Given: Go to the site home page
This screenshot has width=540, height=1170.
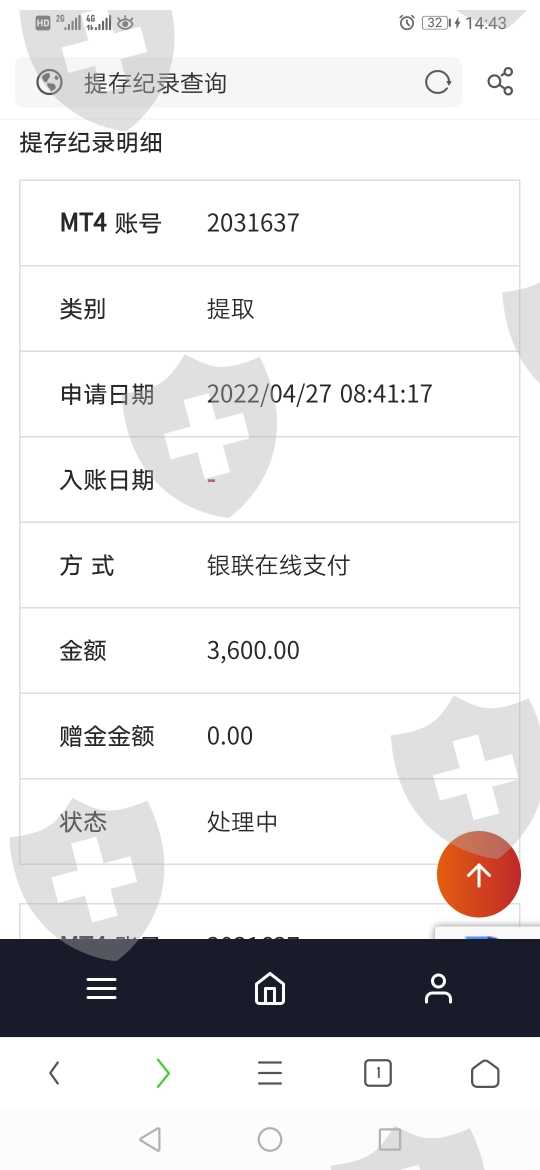Looking at the screenshot, I should tap(270, 989).
